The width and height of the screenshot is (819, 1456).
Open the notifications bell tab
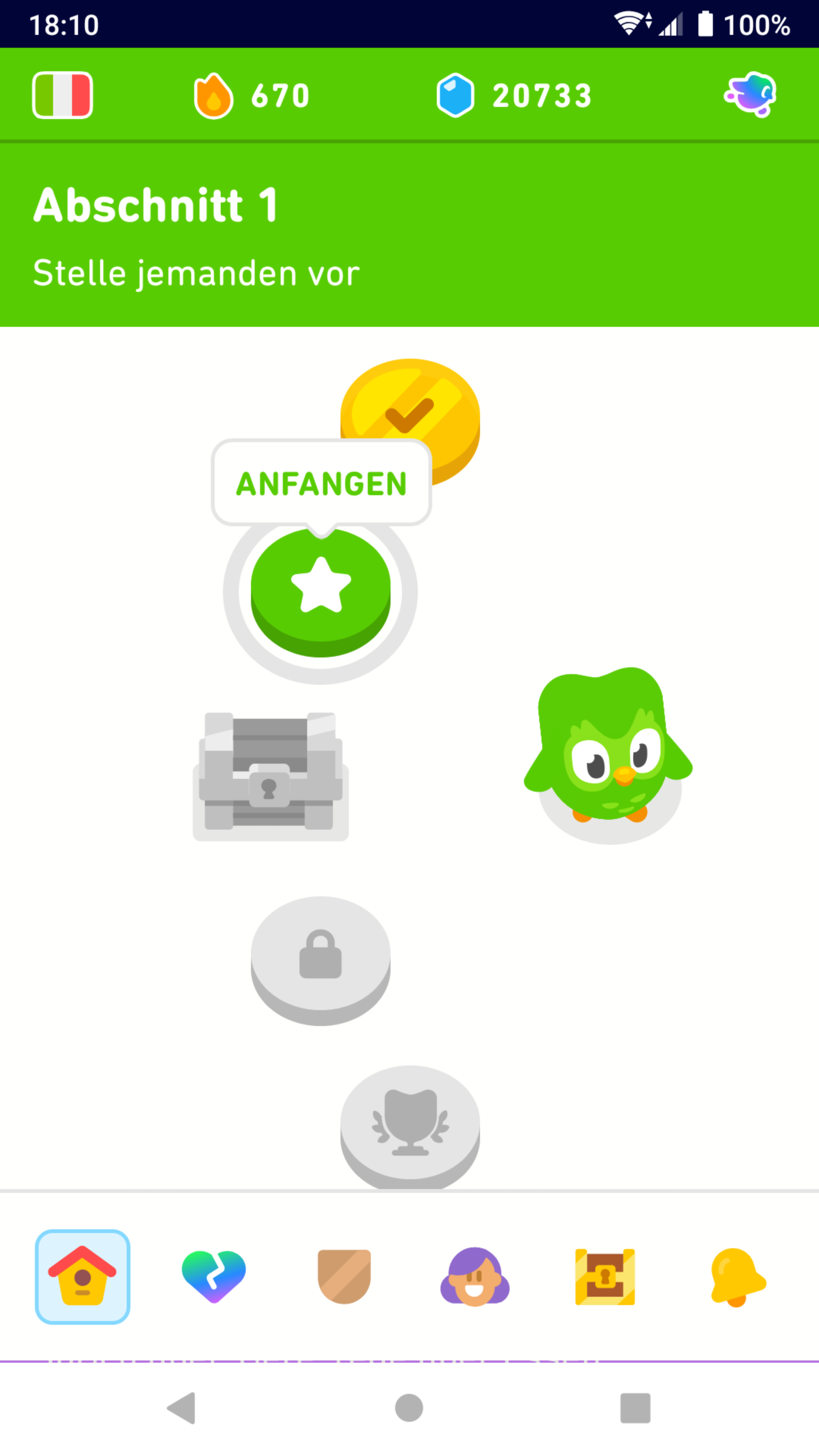(736, 1276)
